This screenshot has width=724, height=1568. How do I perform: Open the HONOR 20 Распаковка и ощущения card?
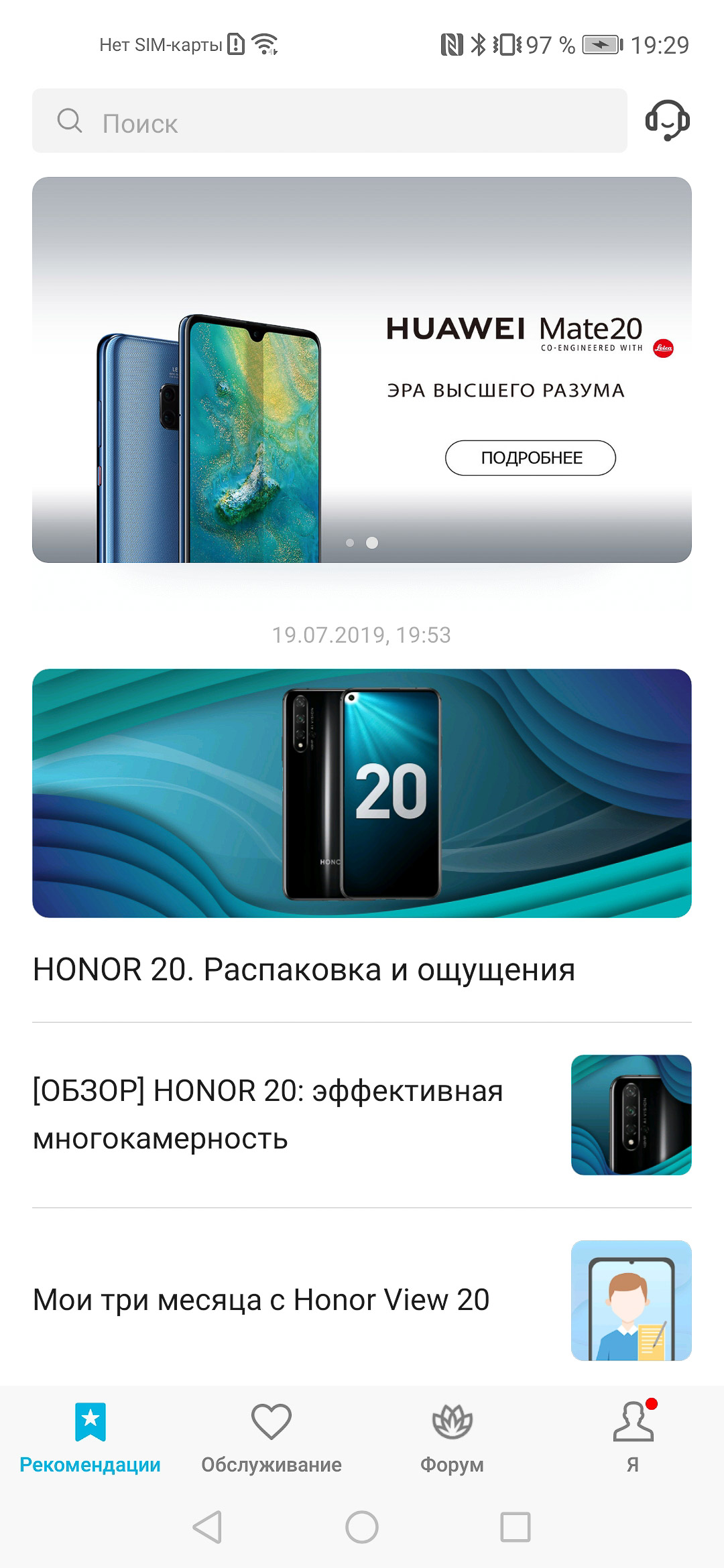362,831
